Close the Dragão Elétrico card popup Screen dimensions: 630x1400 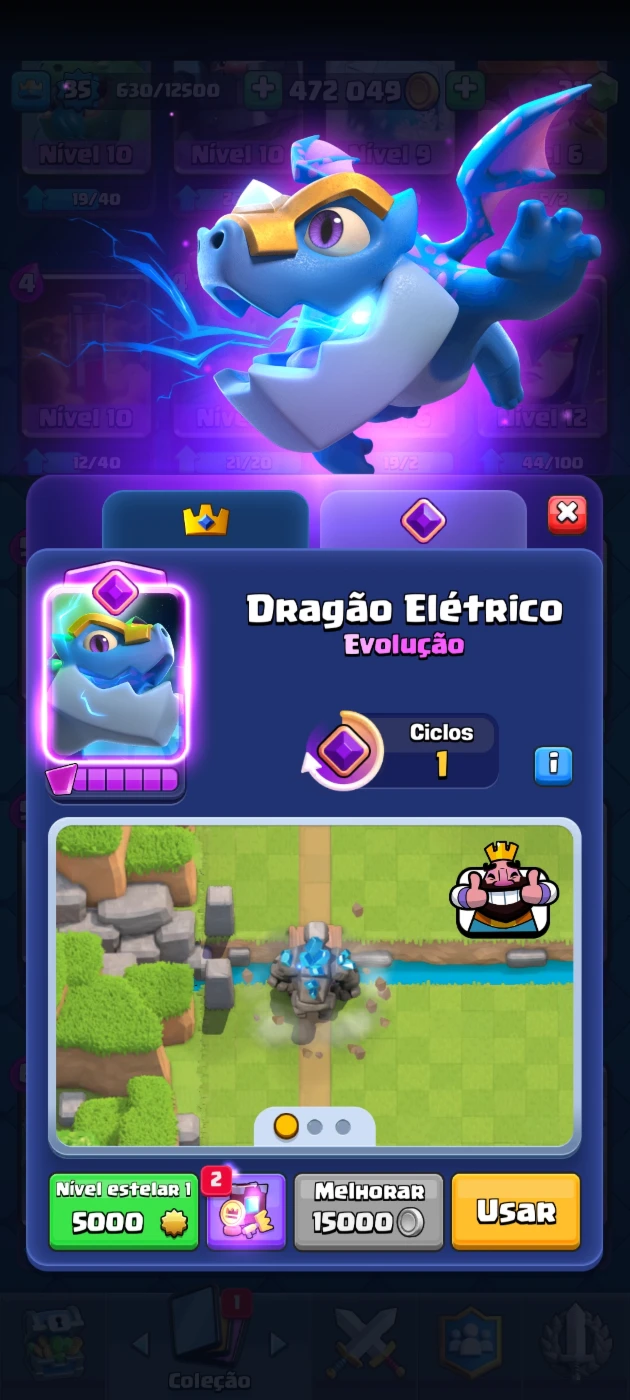[567, 514]
